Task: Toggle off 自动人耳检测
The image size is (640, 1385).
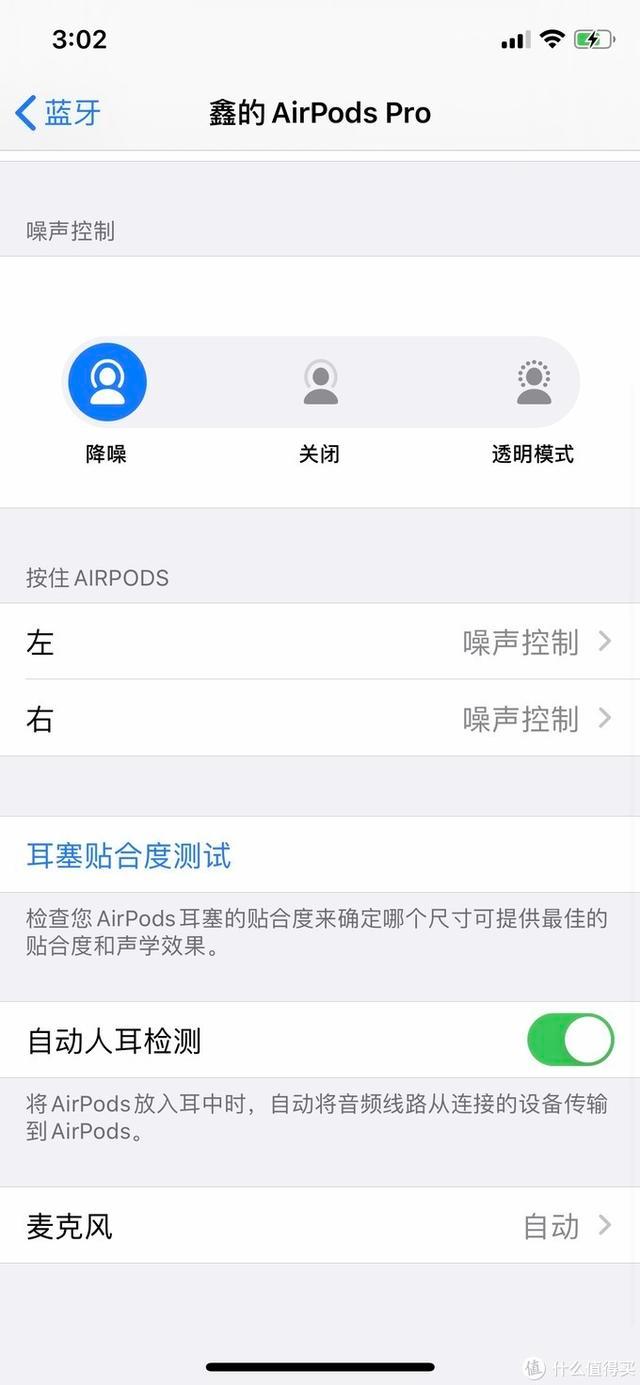Action: pyautogui.click(x=569, y=1040)
